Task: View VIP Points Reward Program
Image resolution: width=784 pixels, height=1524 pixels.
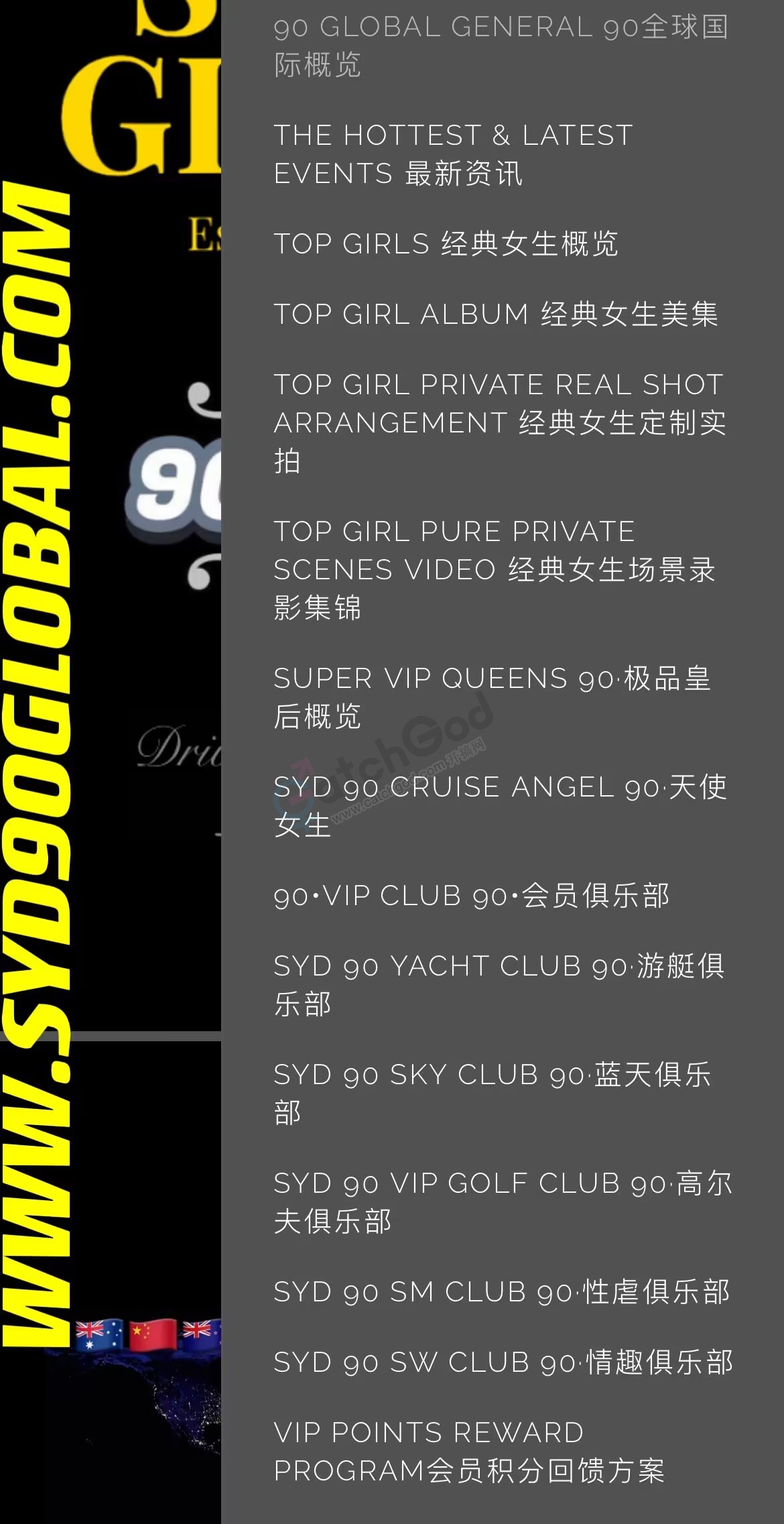Action: pyautogui.click(x=469, y=1451)
